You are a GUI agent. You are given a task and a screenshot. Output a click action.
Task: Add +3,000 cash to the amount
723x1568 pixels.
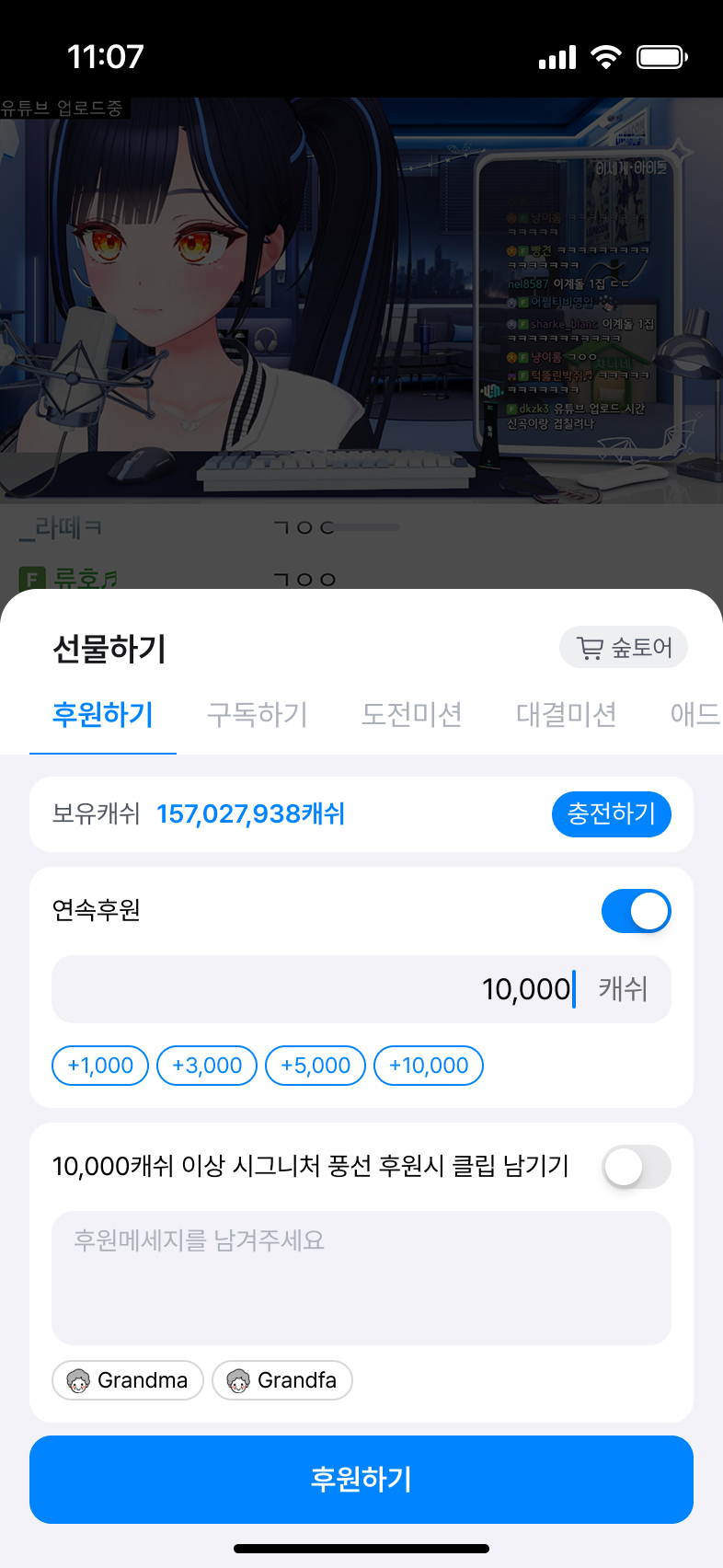(x=207, y=1066)
